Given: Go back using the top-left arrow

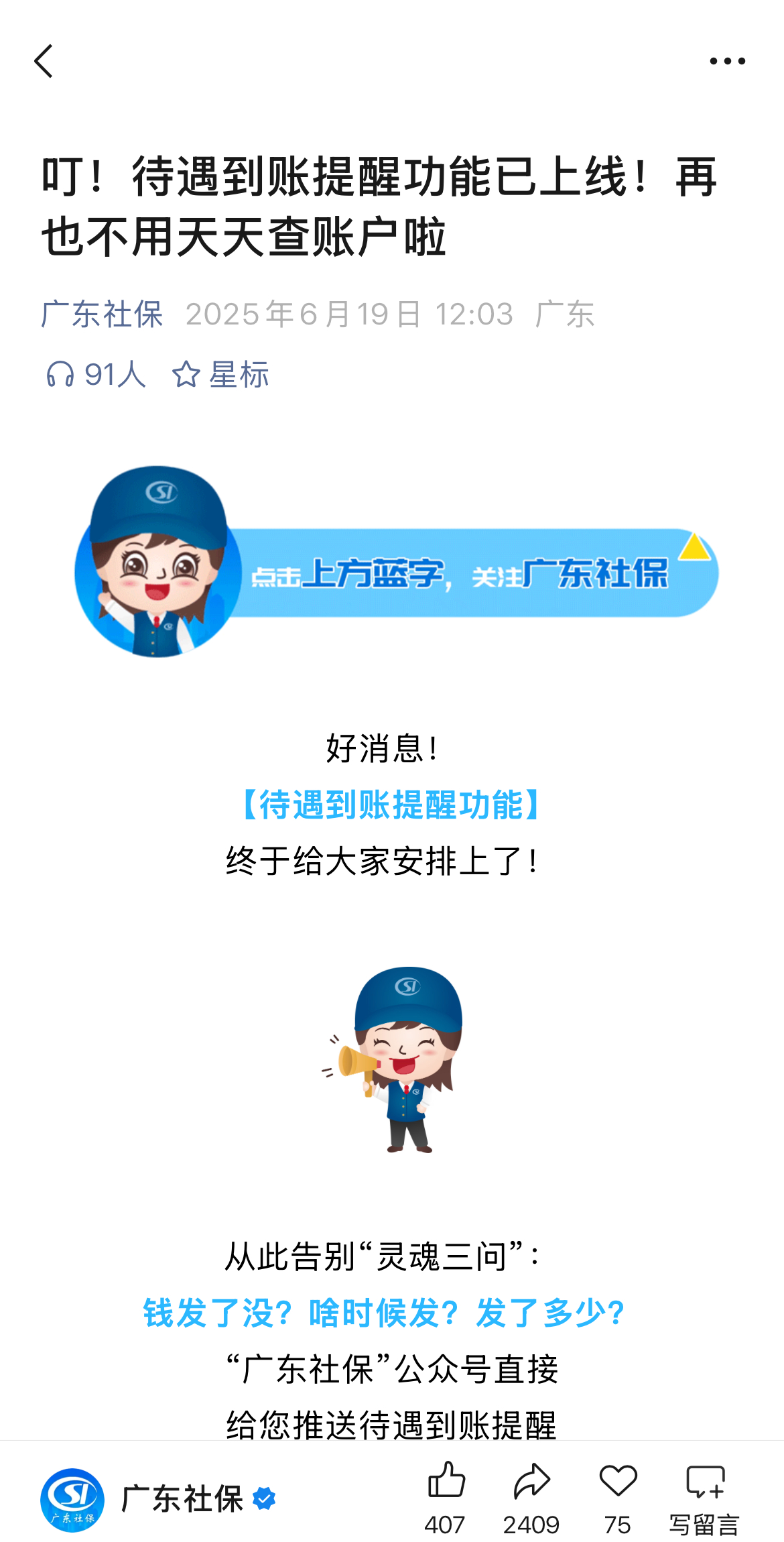Looking at the screenshot, I should (x=44, y=62).
